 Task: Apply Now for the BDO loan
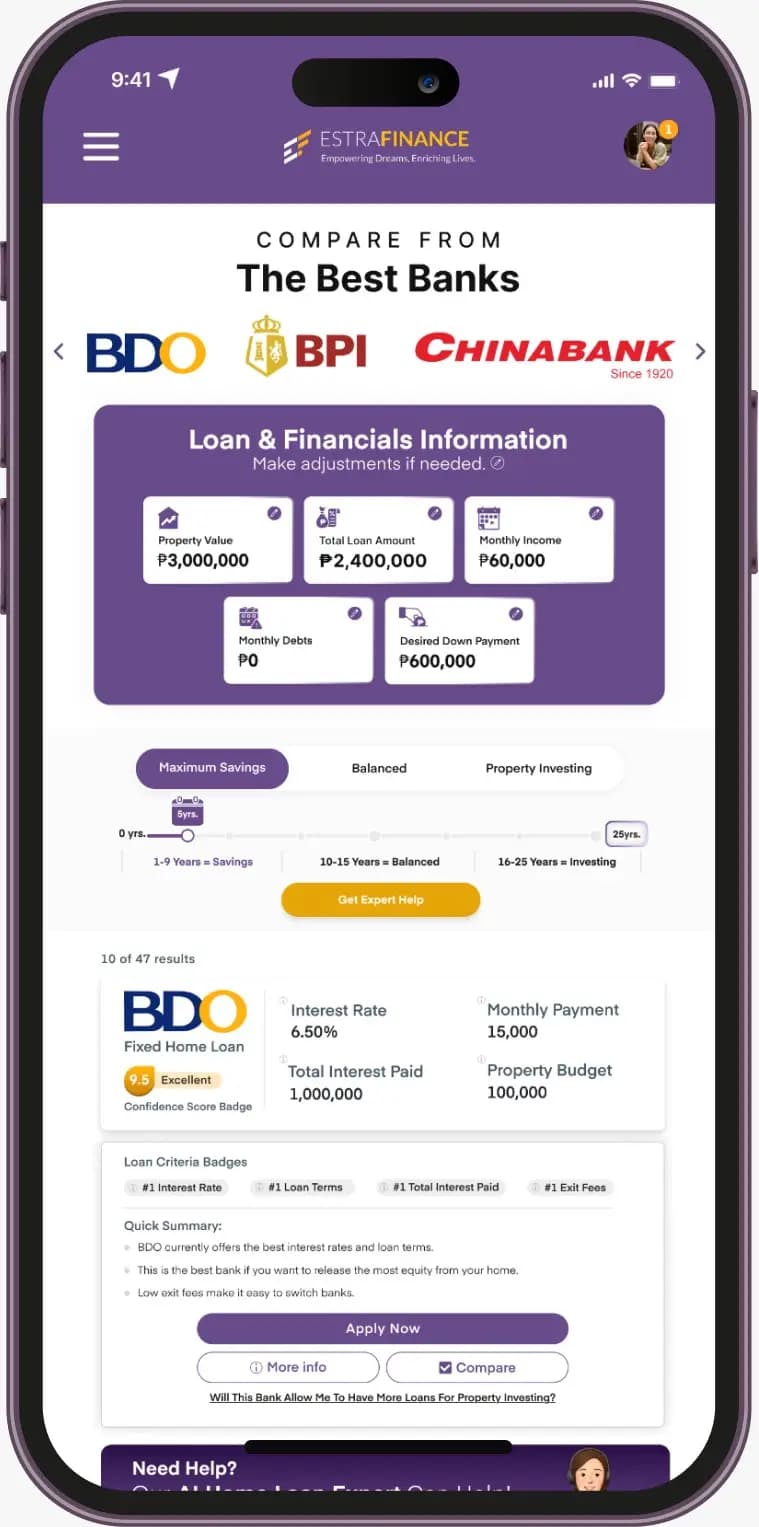coord(382,1328)
